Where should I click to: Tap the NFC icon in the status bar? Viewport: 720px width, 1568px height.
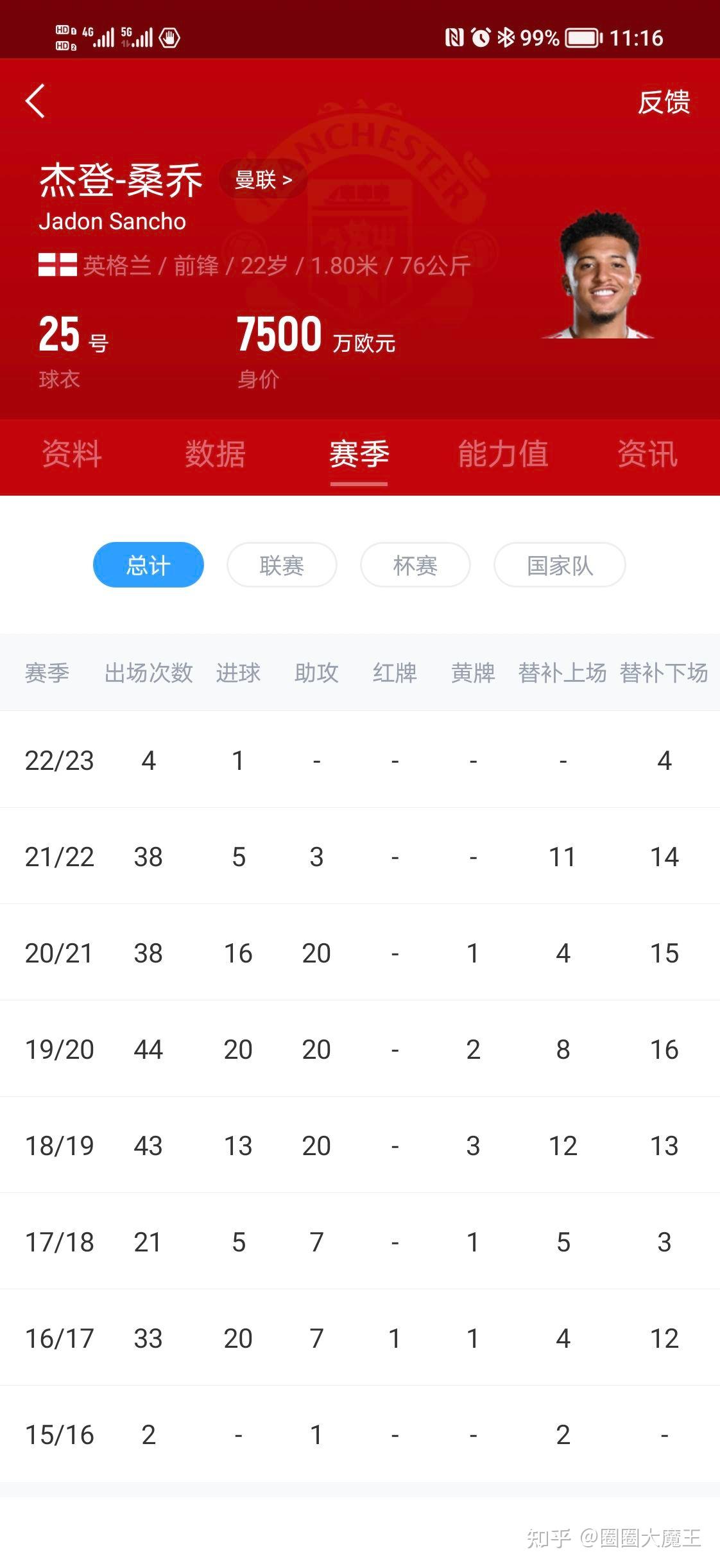tap(456, 38)
